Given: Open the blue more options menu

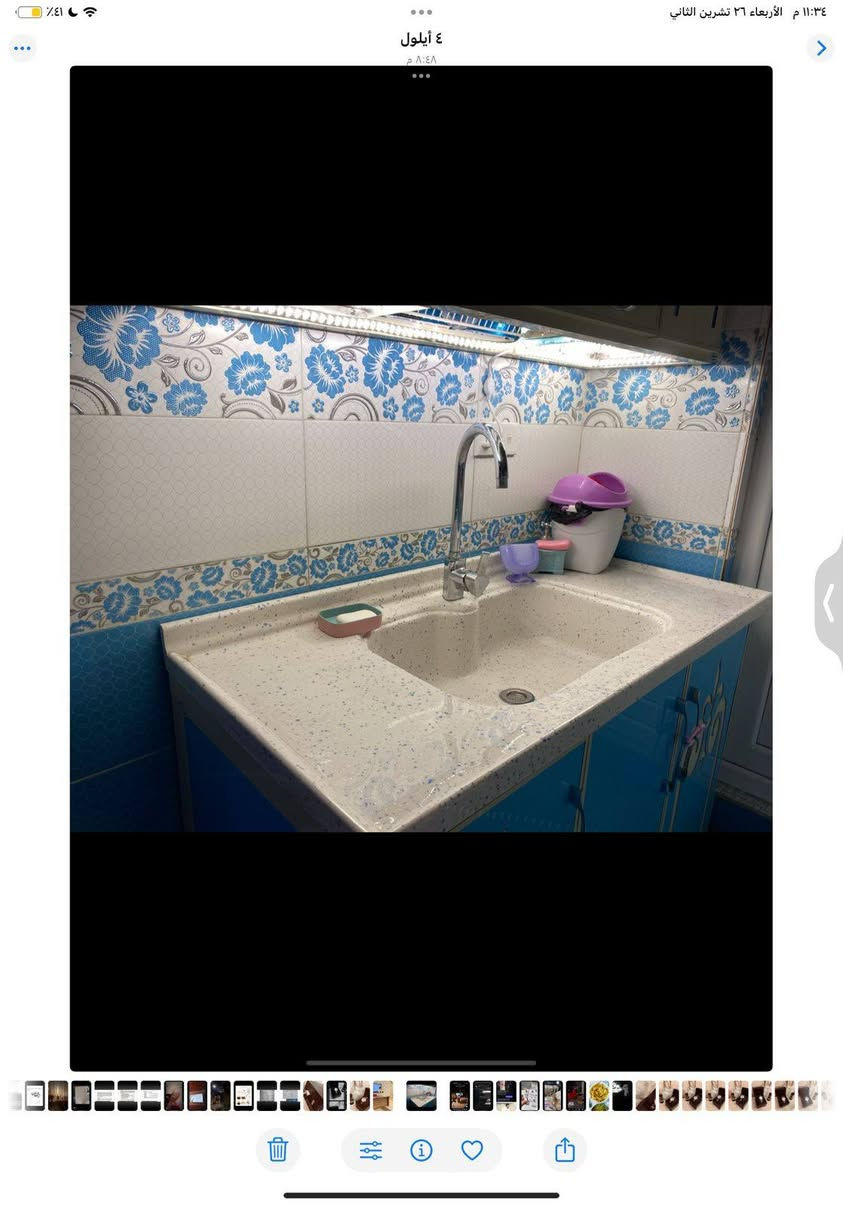Looking at the screenshot, I should coord(22,47).
